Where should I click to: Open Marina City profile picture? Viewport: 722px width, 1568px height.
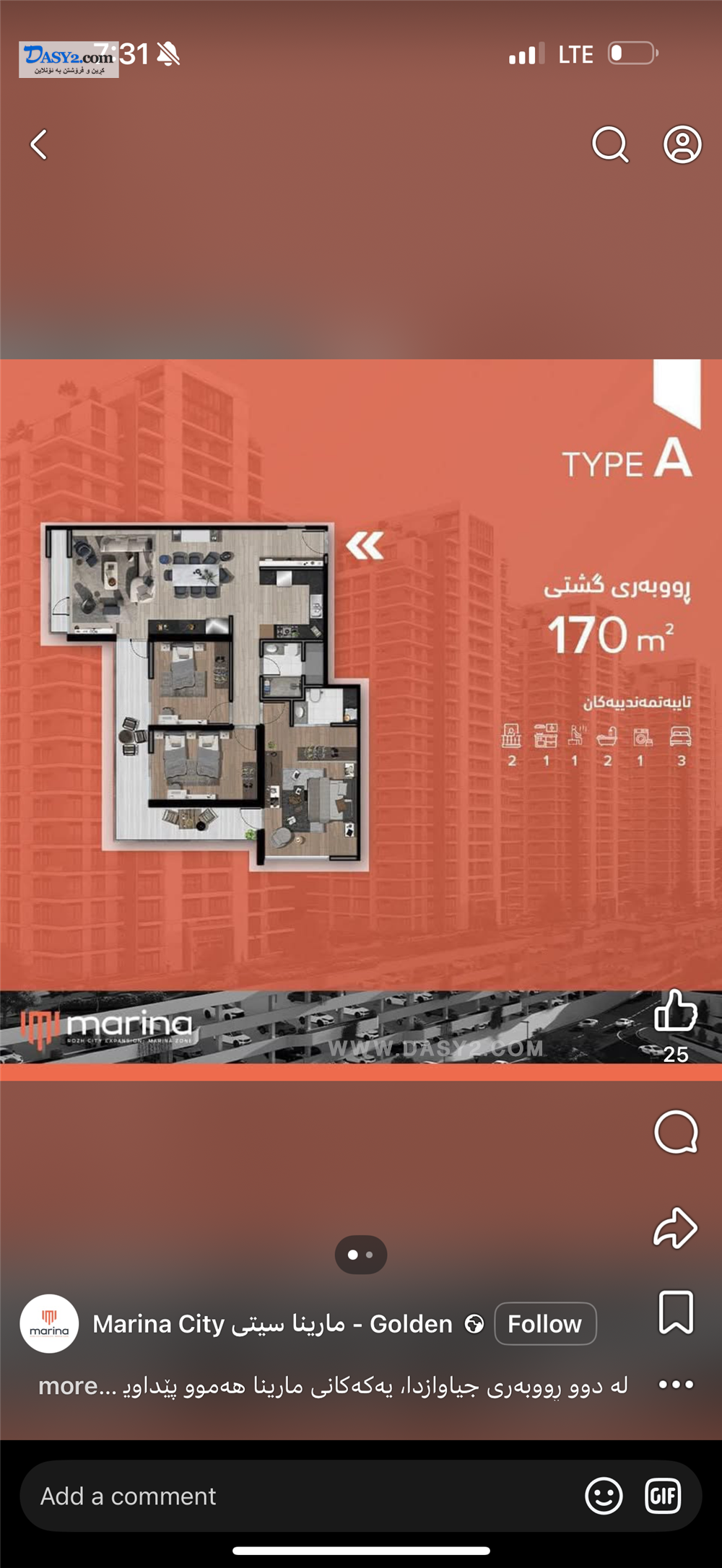[49, 1323]
